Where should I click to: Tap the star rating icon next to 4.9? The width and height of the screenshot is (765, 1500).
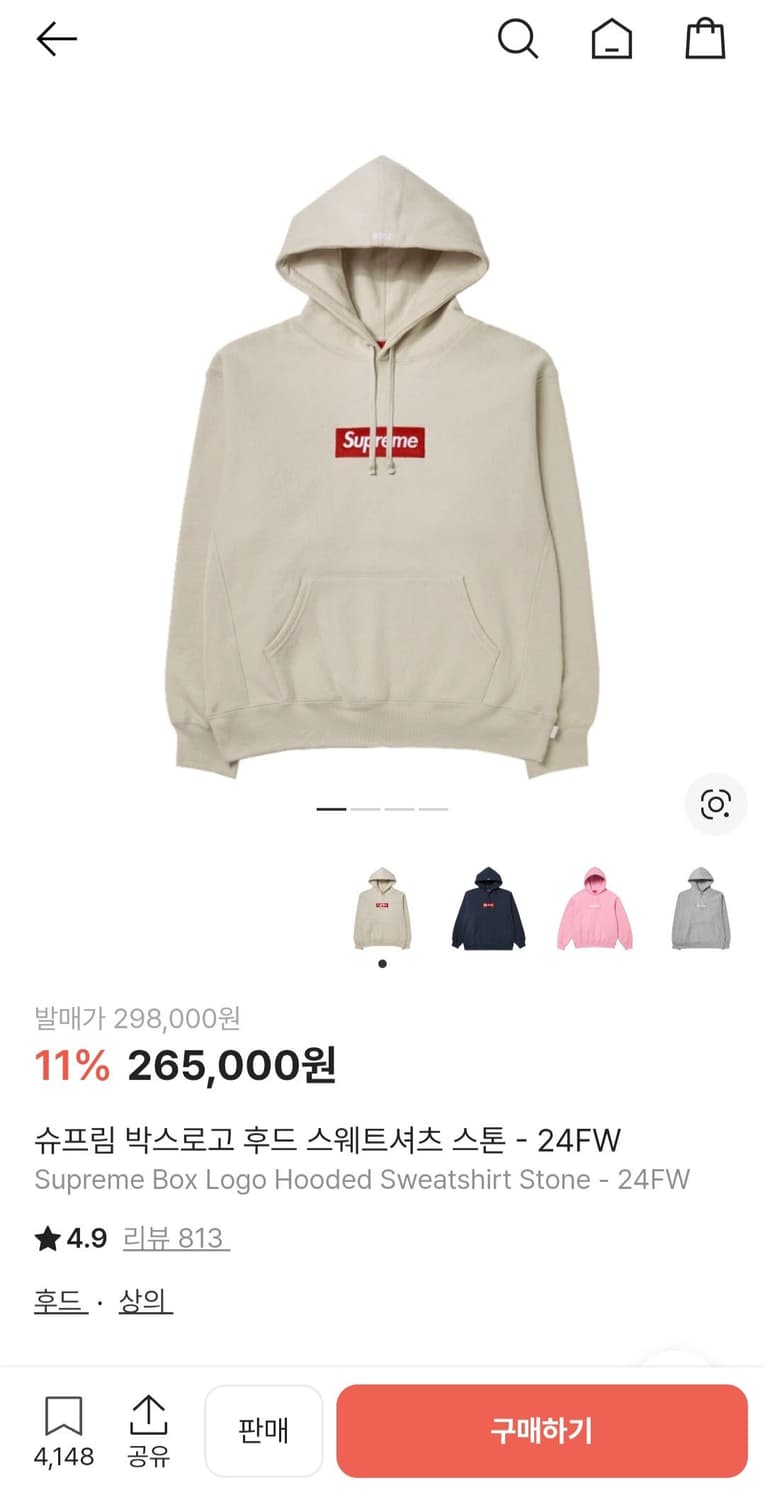point(47,1238)
